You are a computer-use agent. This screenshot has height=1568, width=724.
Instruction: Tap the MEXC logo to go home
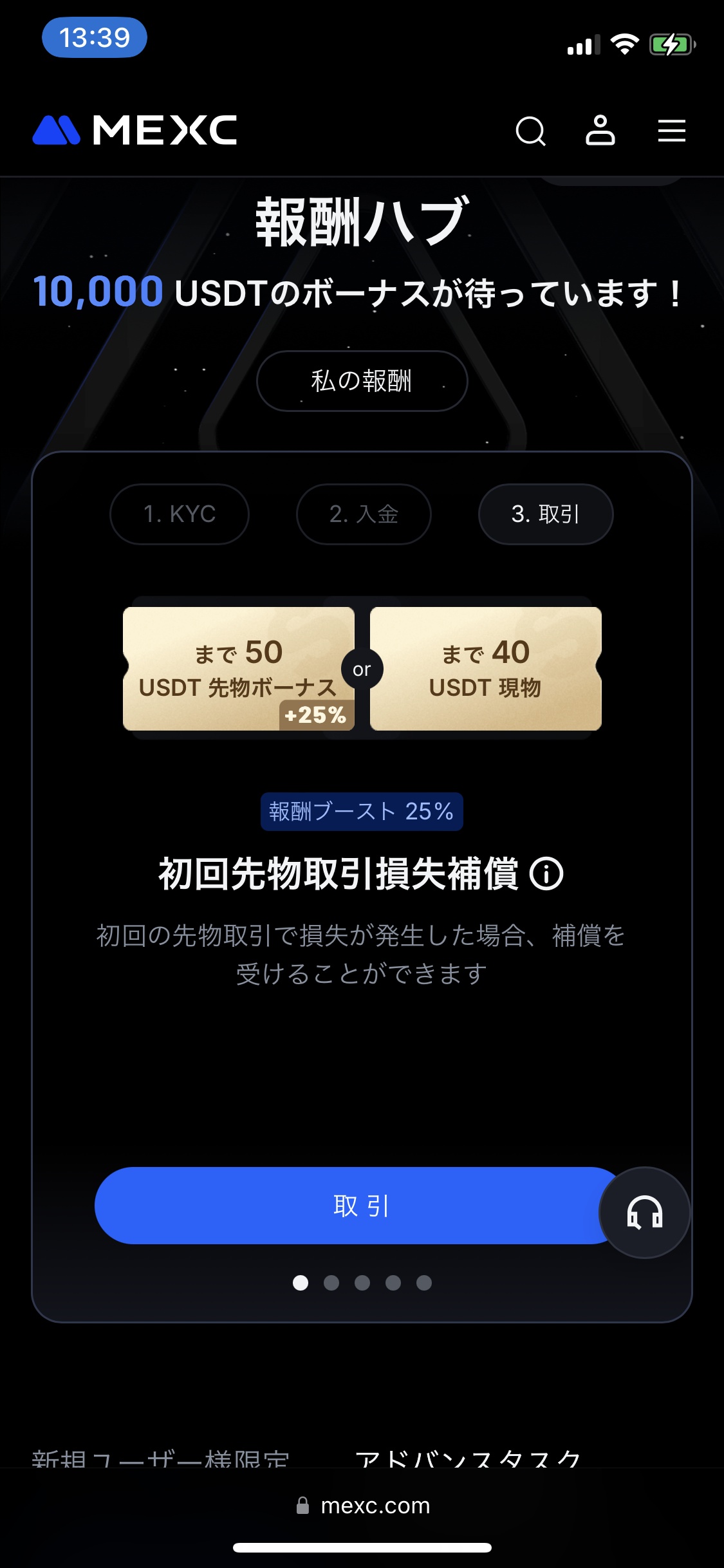(x=135, y=131)
